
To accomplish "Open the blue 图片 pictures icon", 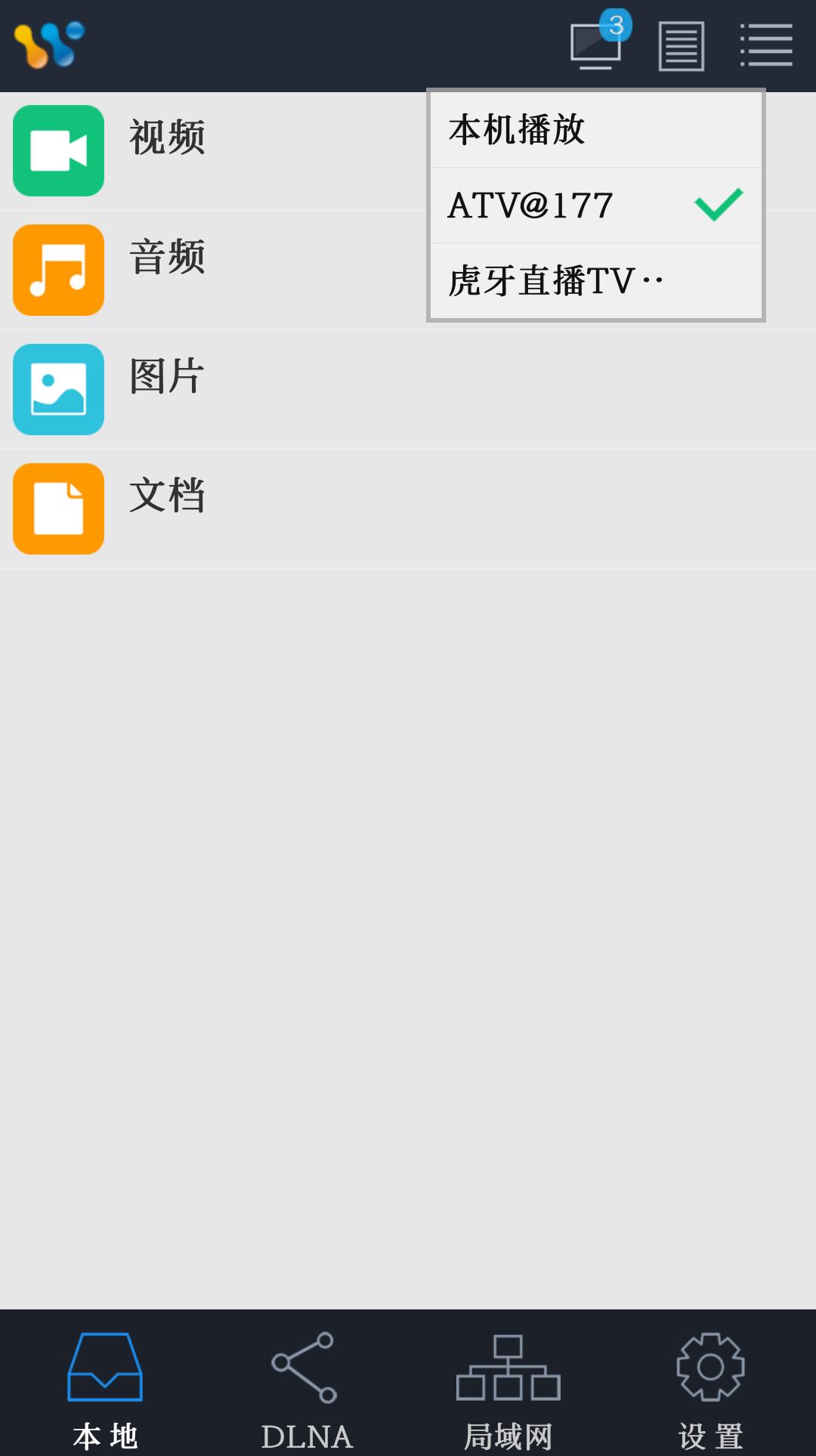I will point(58,389).
